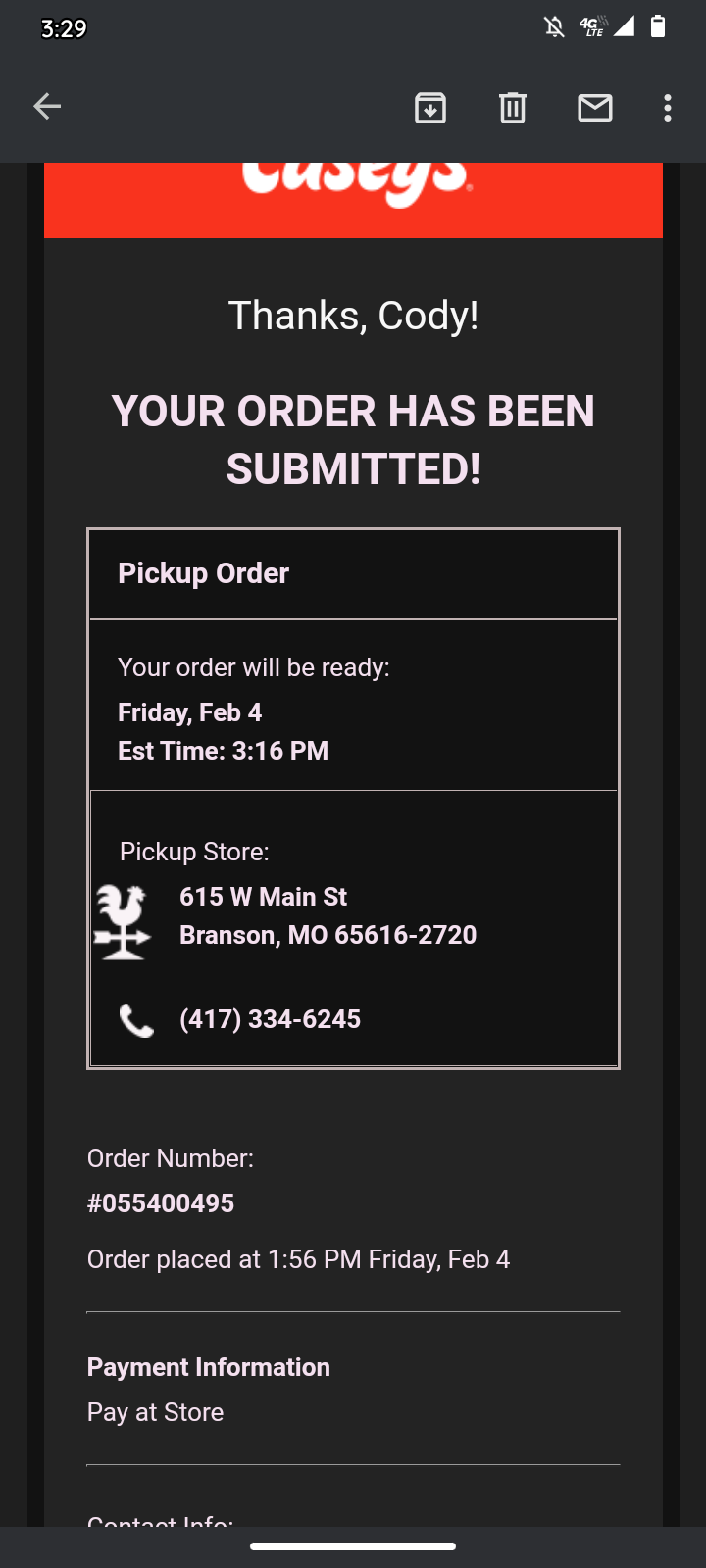The height and width of the screenshot is (1568, 706).
Task: Open the address 615 W Main St
Action: (263, 897)
